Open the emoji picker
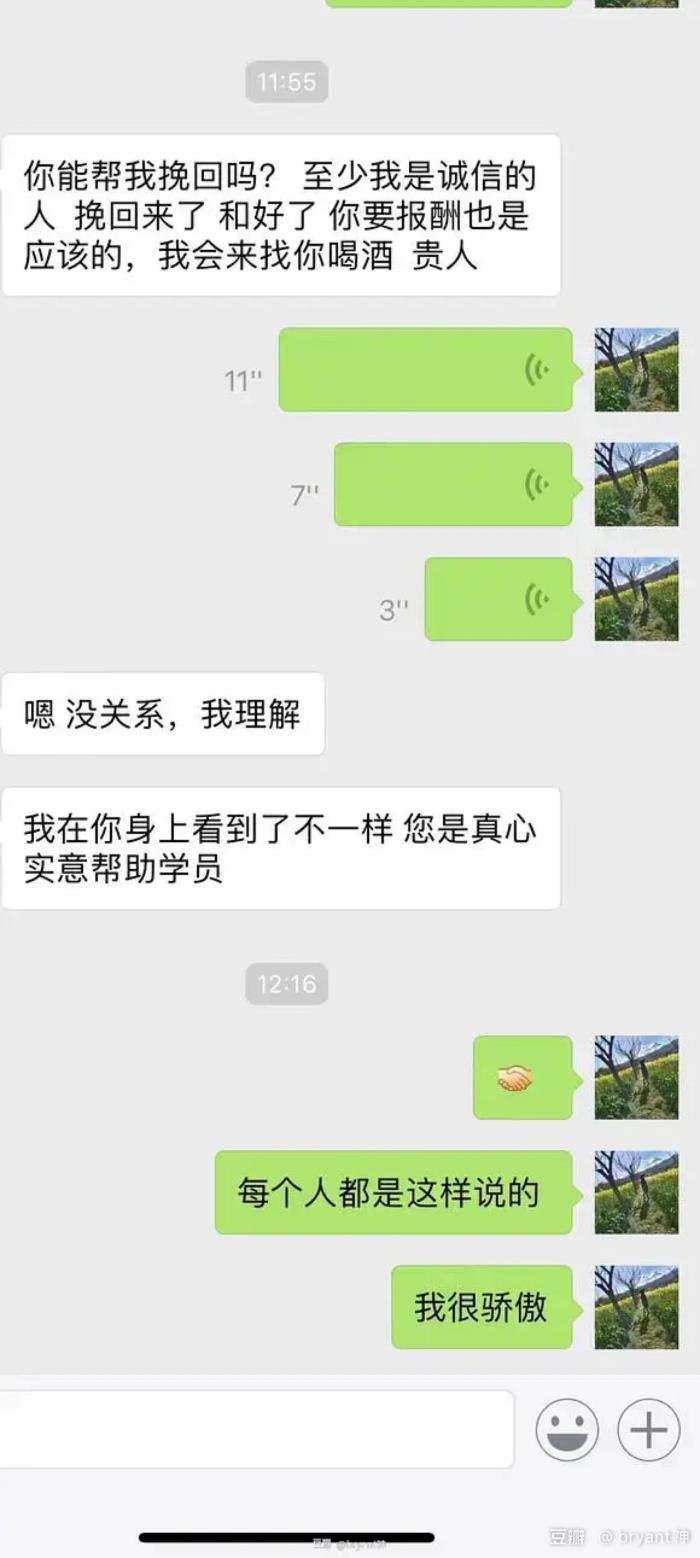Screen dimensions: 700x1558 [x=567, y=1430]
